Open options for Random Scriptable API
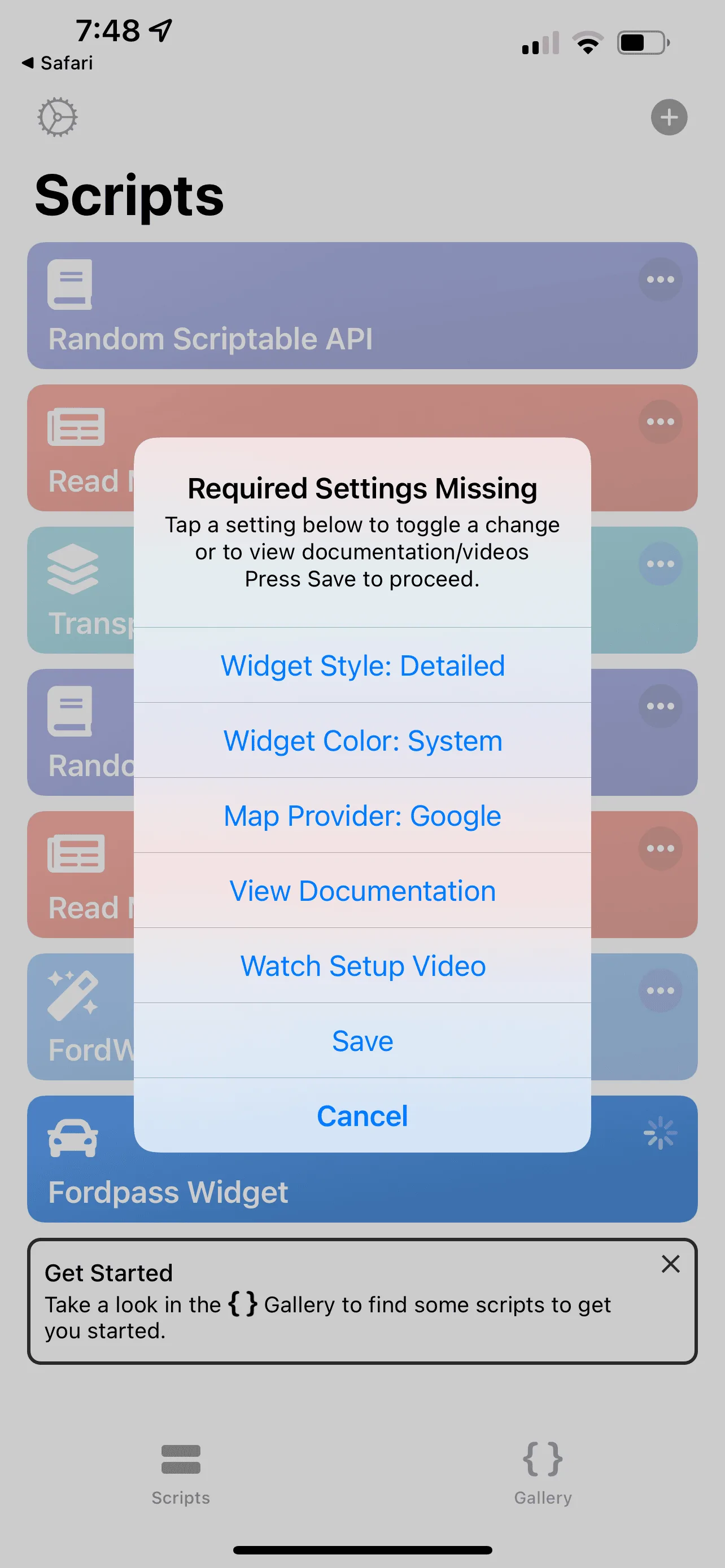Viewport: 725px width, 1568px height. [x=660, y=279]
